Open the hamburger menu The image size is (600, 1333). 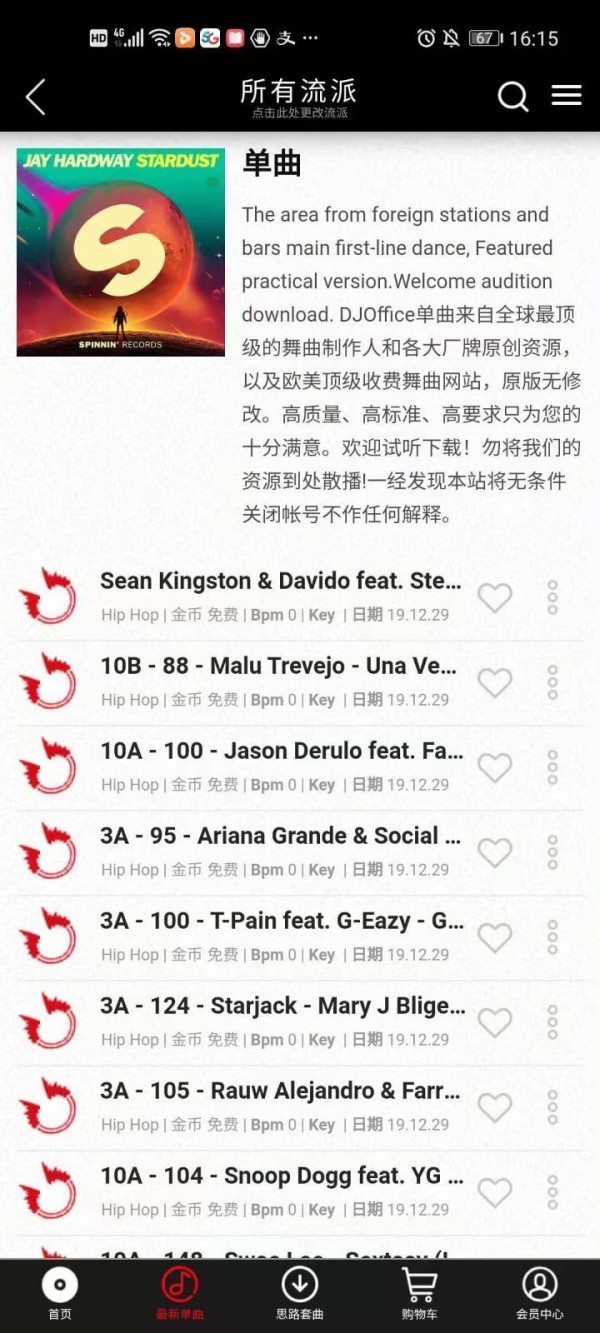point(566,96)
